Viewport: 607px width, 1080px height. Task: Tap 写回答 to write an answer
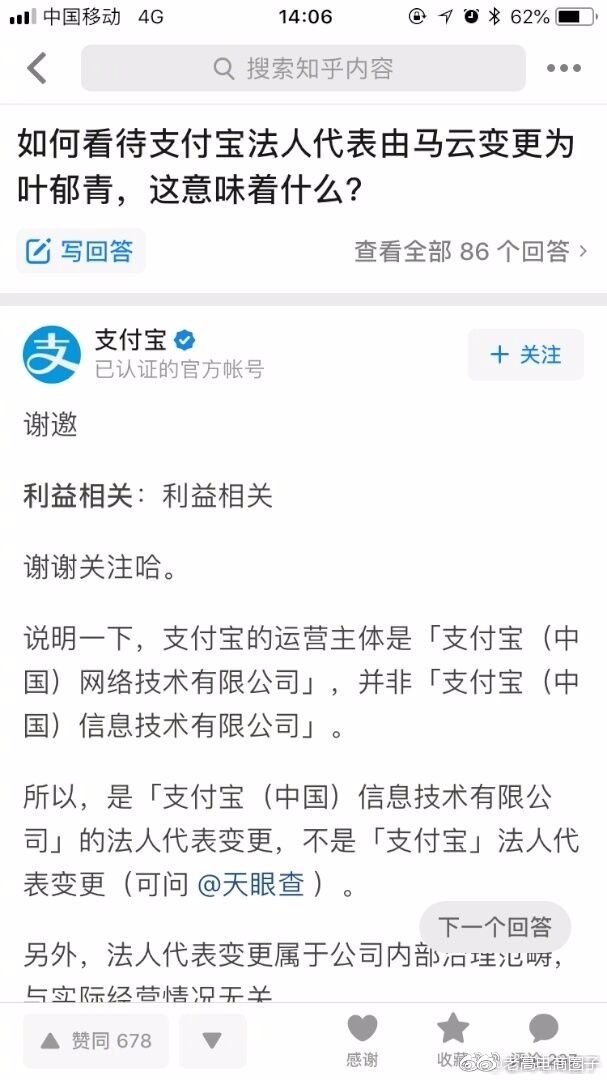pyautogui.click(x=81, y=251)
